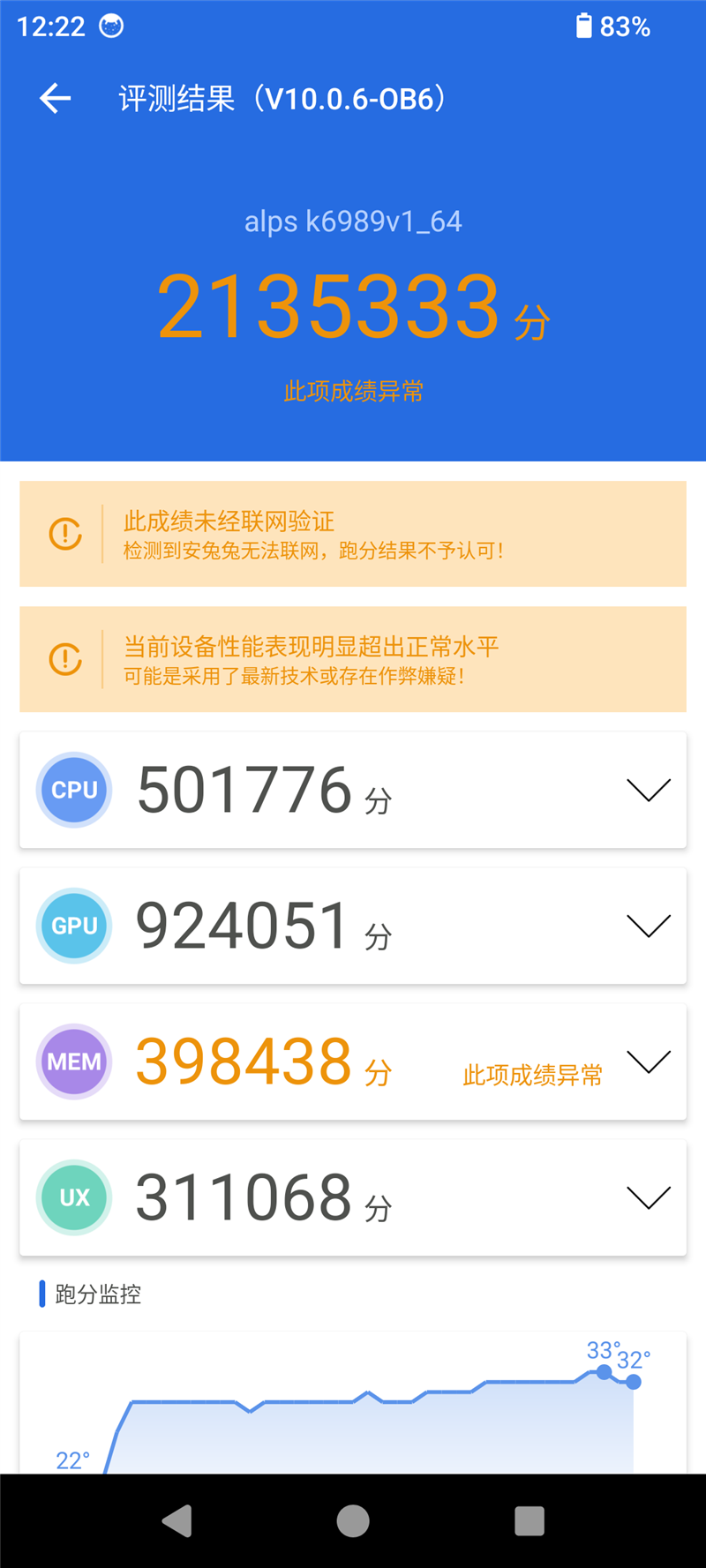
Task: Tap the GPU category icon
Action: tap(74, 926)
